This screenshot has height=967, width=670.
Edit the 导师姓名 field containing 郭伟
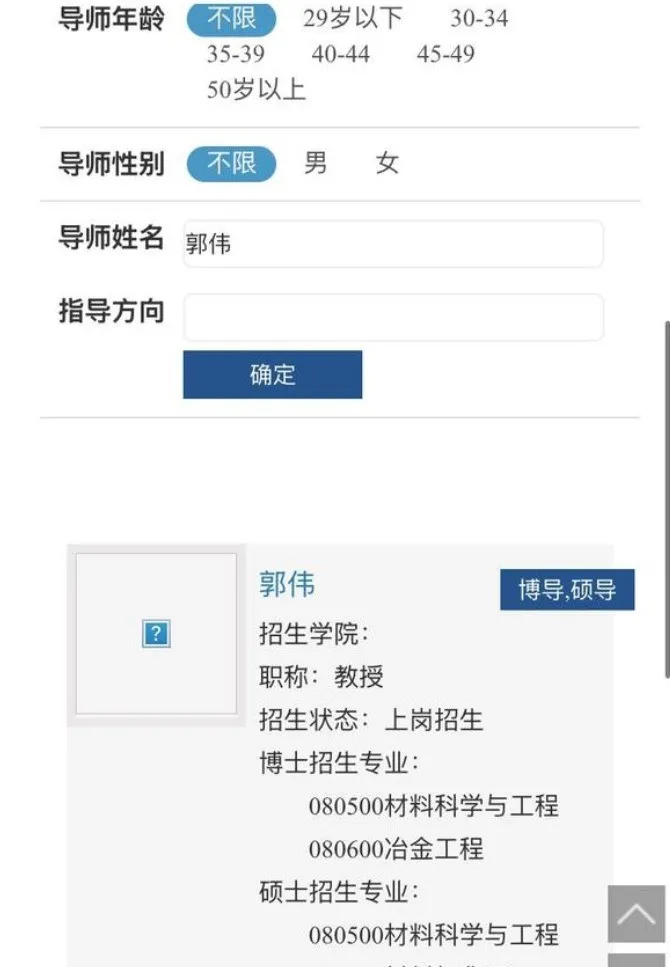[393, 243]
